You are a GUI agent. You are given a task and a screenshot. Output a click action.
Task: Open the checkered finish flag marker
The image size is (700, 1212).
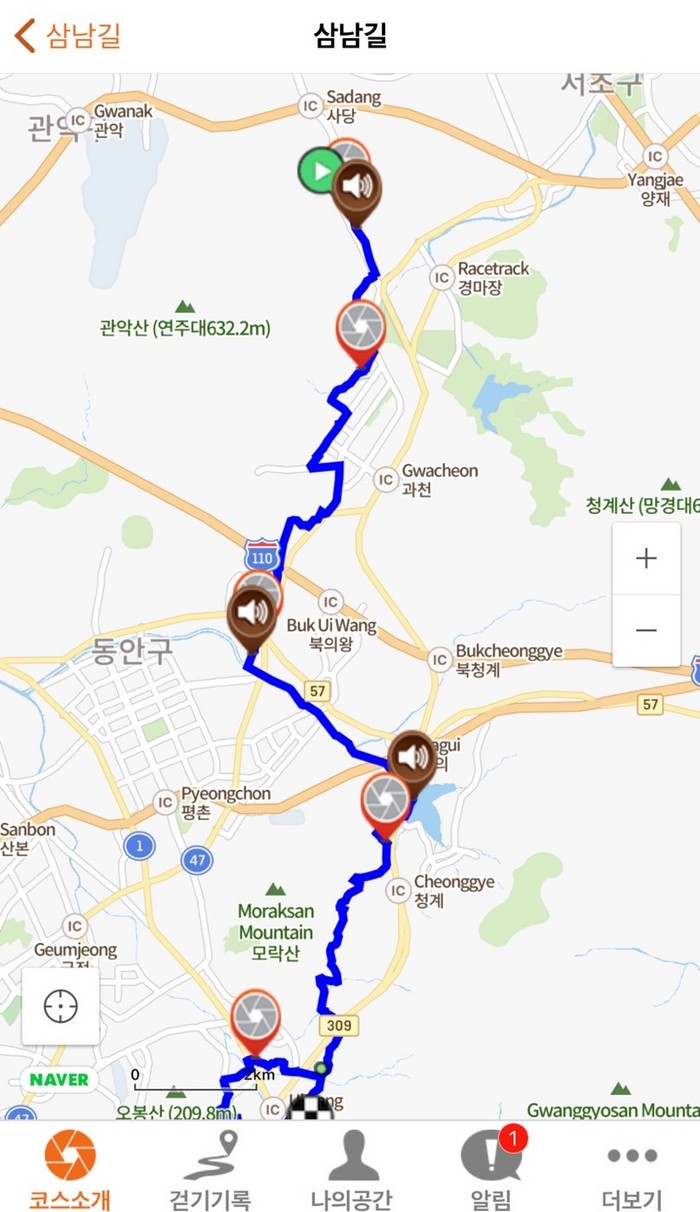click(x=308, y=1109)
